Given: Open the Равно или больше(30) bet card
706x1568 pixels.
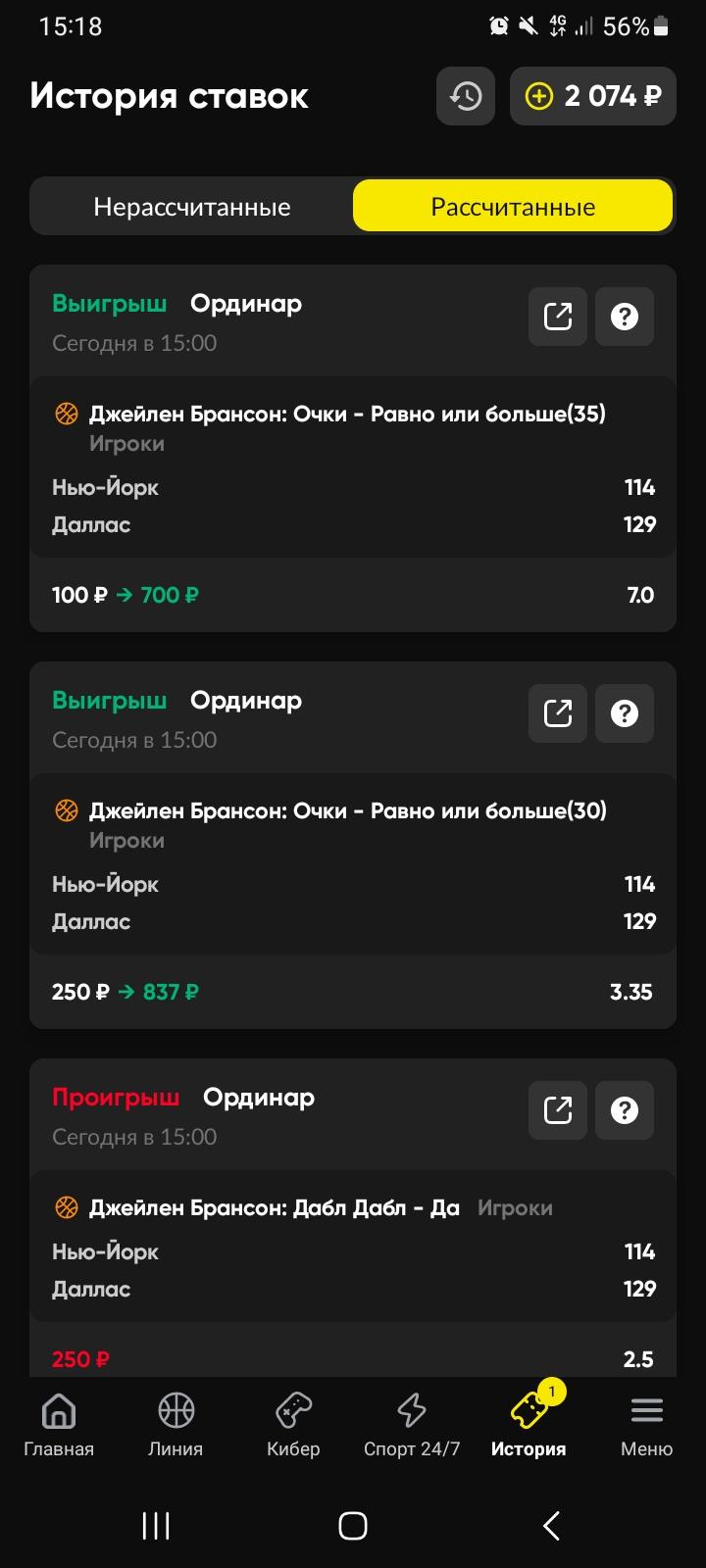Looking at the screenshot, I should 353,846.
